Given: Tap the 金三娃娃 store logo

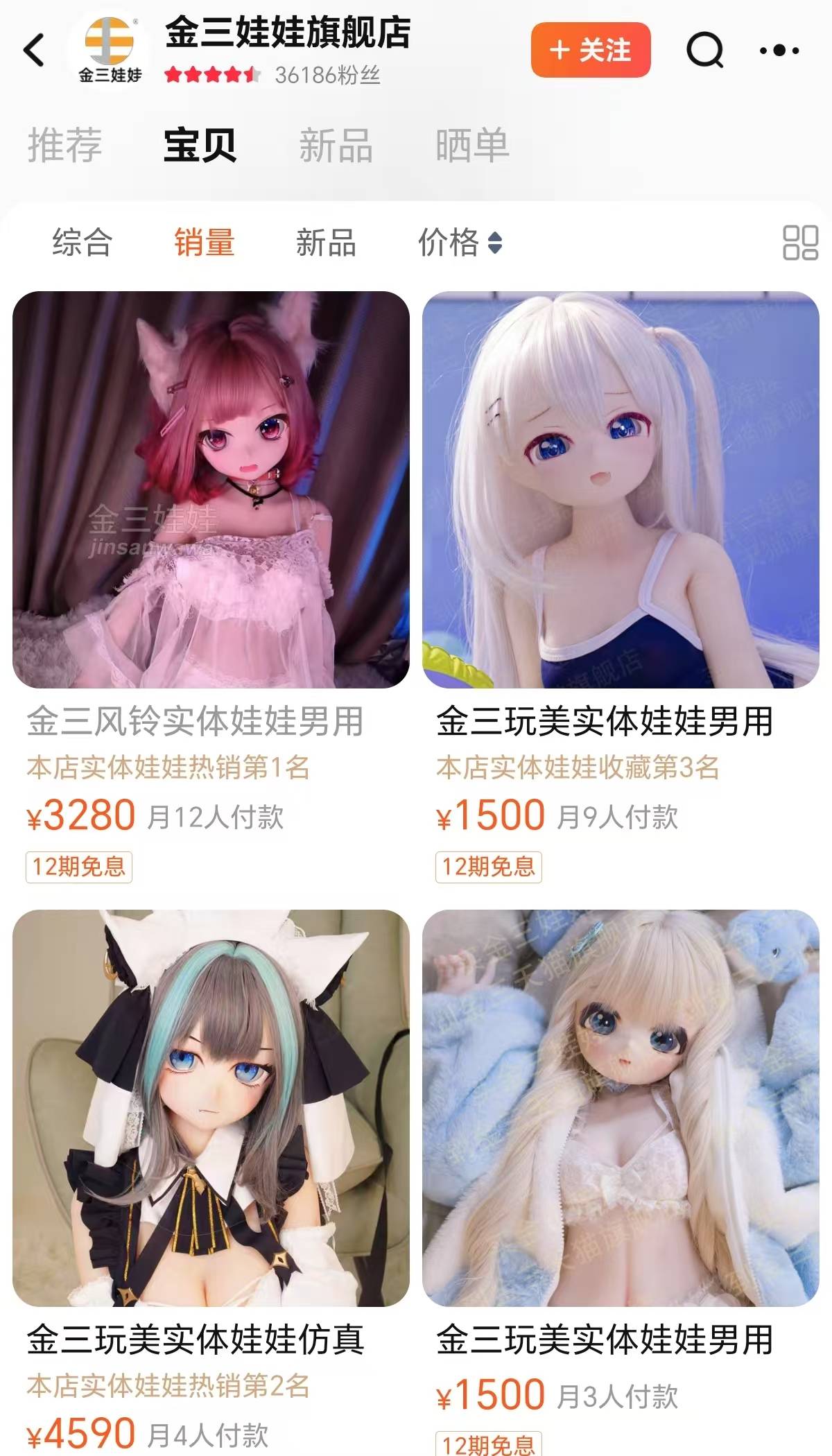Looking at the screenshot, I should pyautogui.click(x=110, y=50).
